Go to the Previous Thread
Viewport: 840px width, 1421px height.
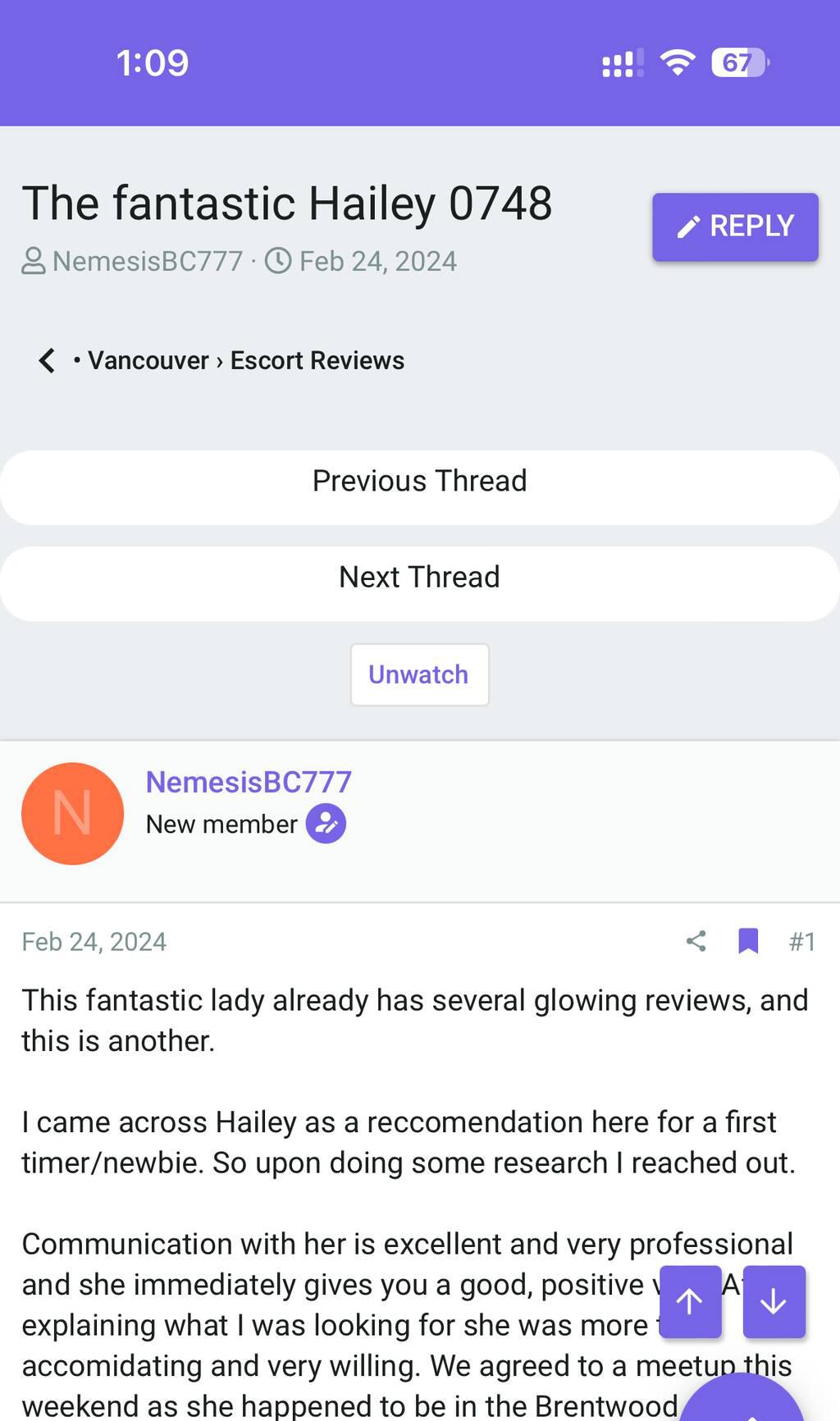click(x=419, y=482)
